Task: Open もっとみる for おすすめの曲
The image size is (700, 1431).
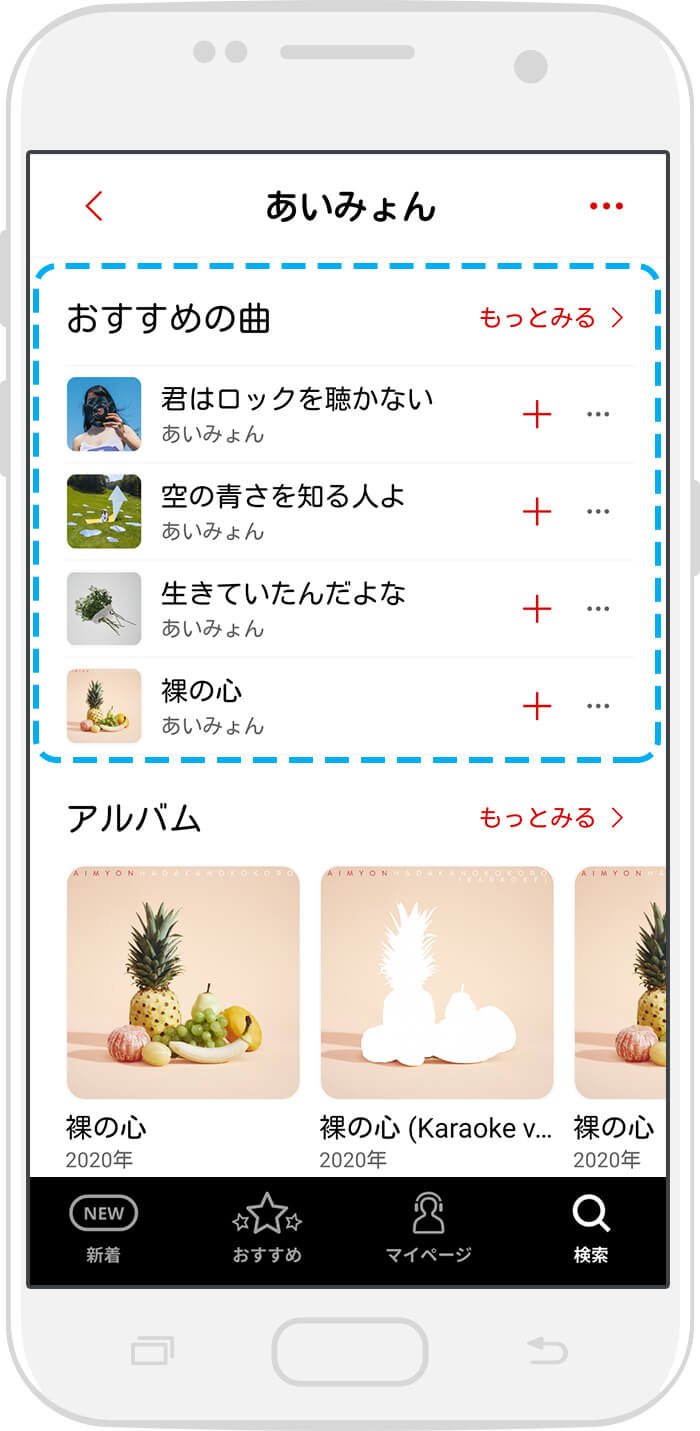Action: [552, 318]
